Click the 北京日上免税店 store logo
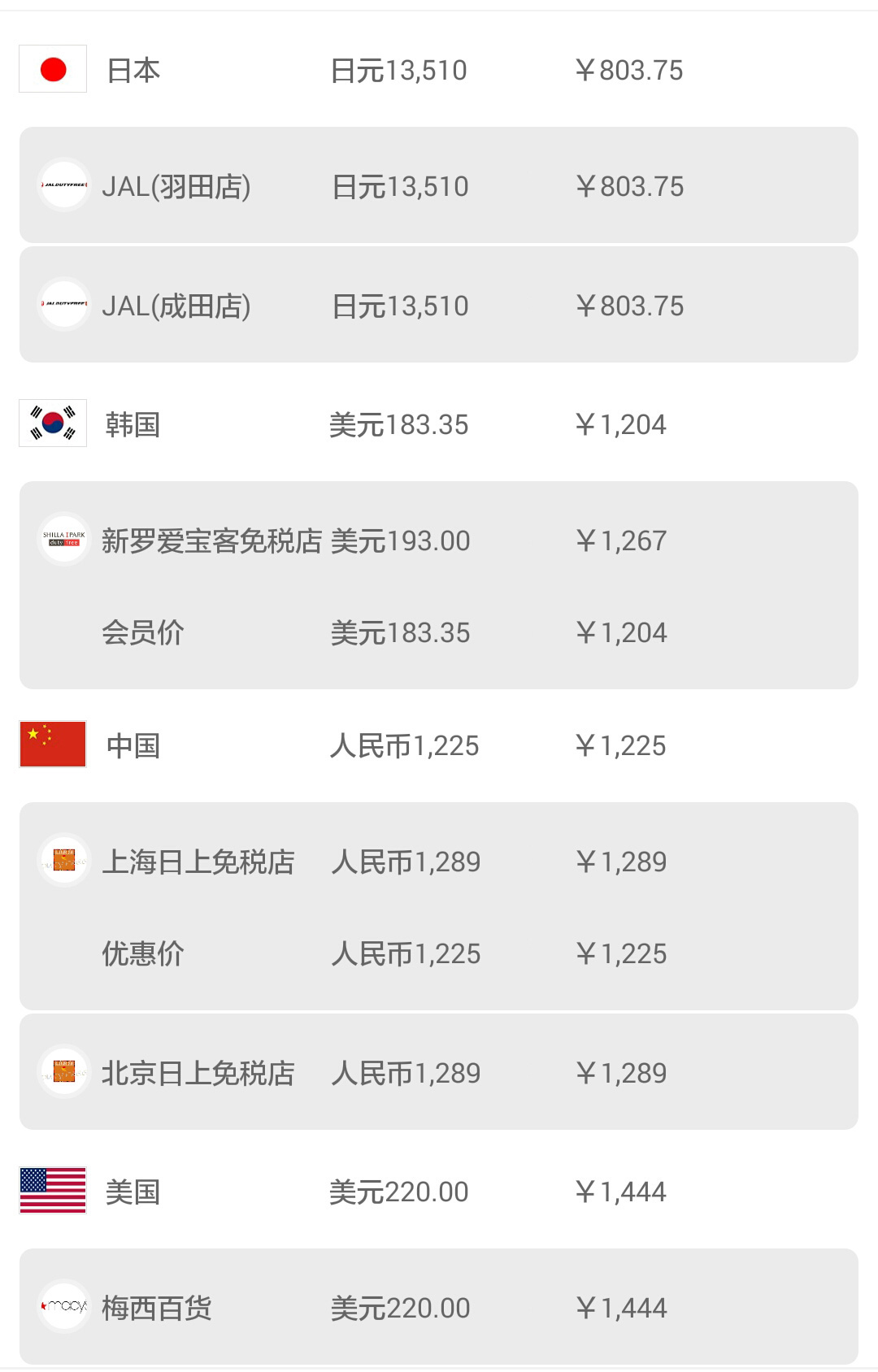The height and width of the screenshot is (1372, 878). click(x=65, y=1071)
